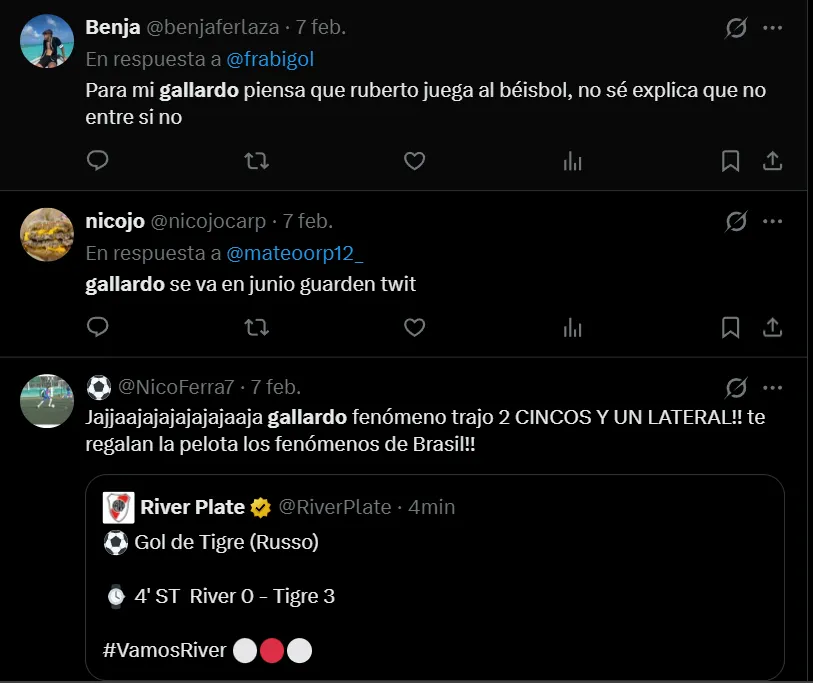Viewport: 813px width, 683px height.
Task: Open the @frabigol mention link
Action: coord(270,59)
